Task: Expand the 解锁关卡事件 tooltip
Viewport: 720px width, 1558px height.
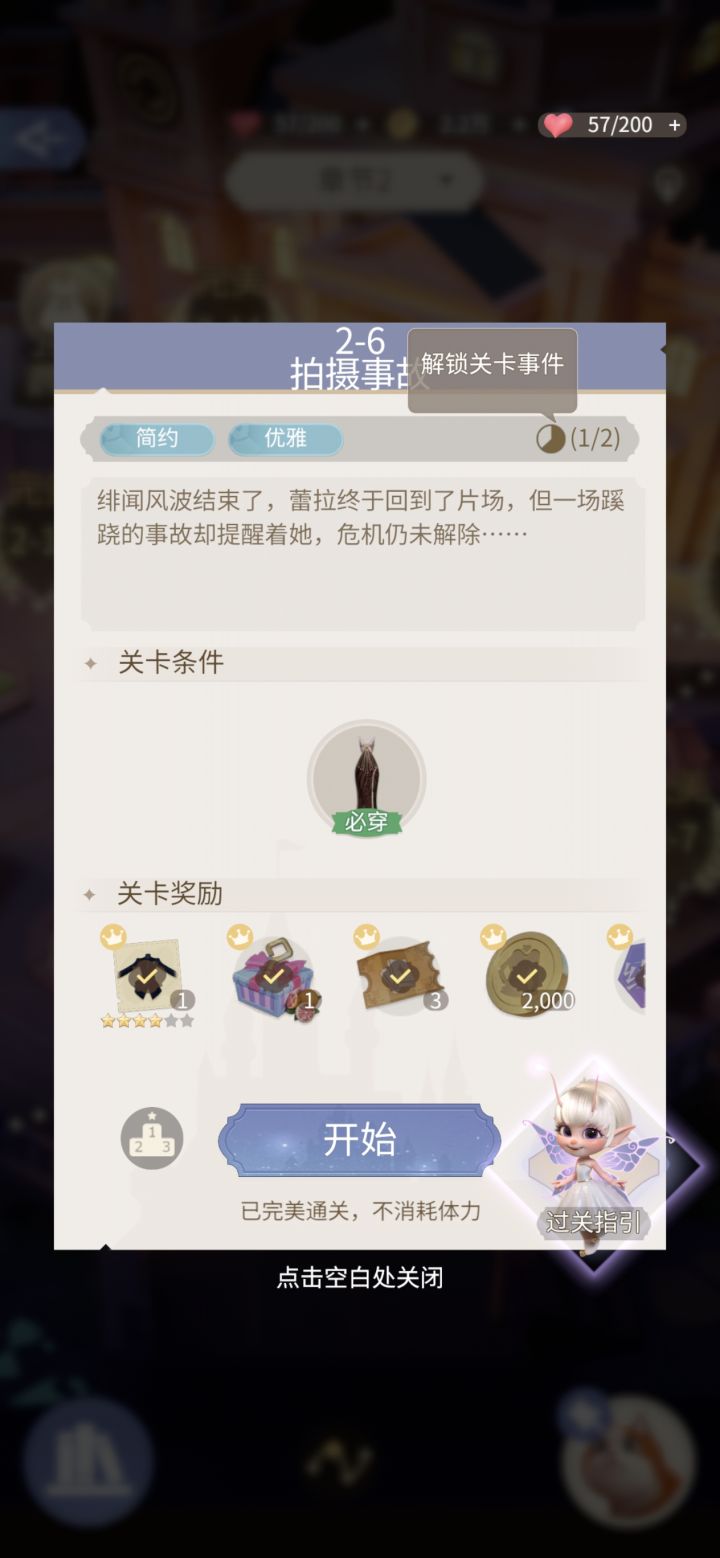Action: [493, 366]
